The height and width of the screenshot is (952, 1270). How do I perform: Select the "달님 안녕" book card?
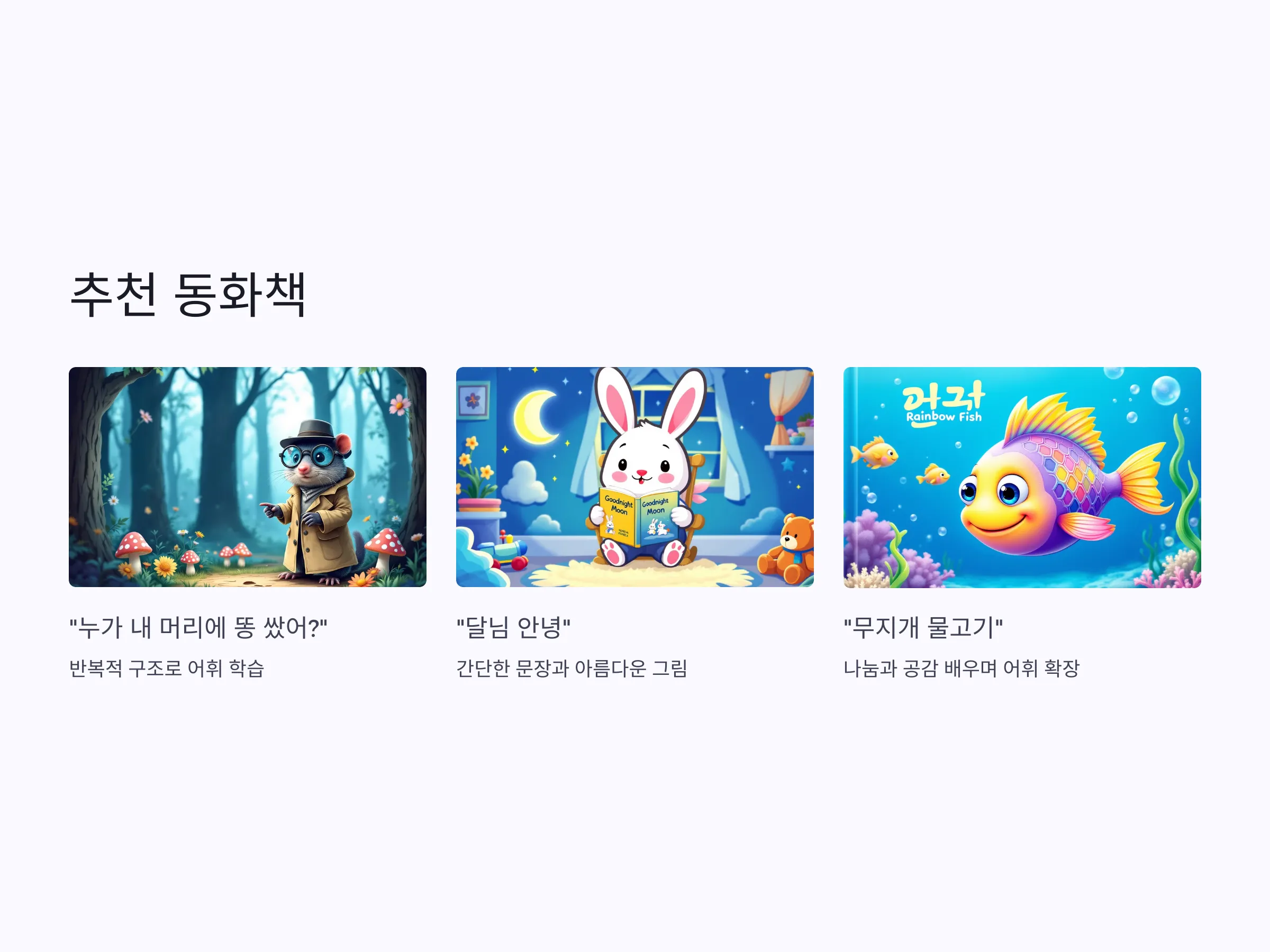pos(634,477)
